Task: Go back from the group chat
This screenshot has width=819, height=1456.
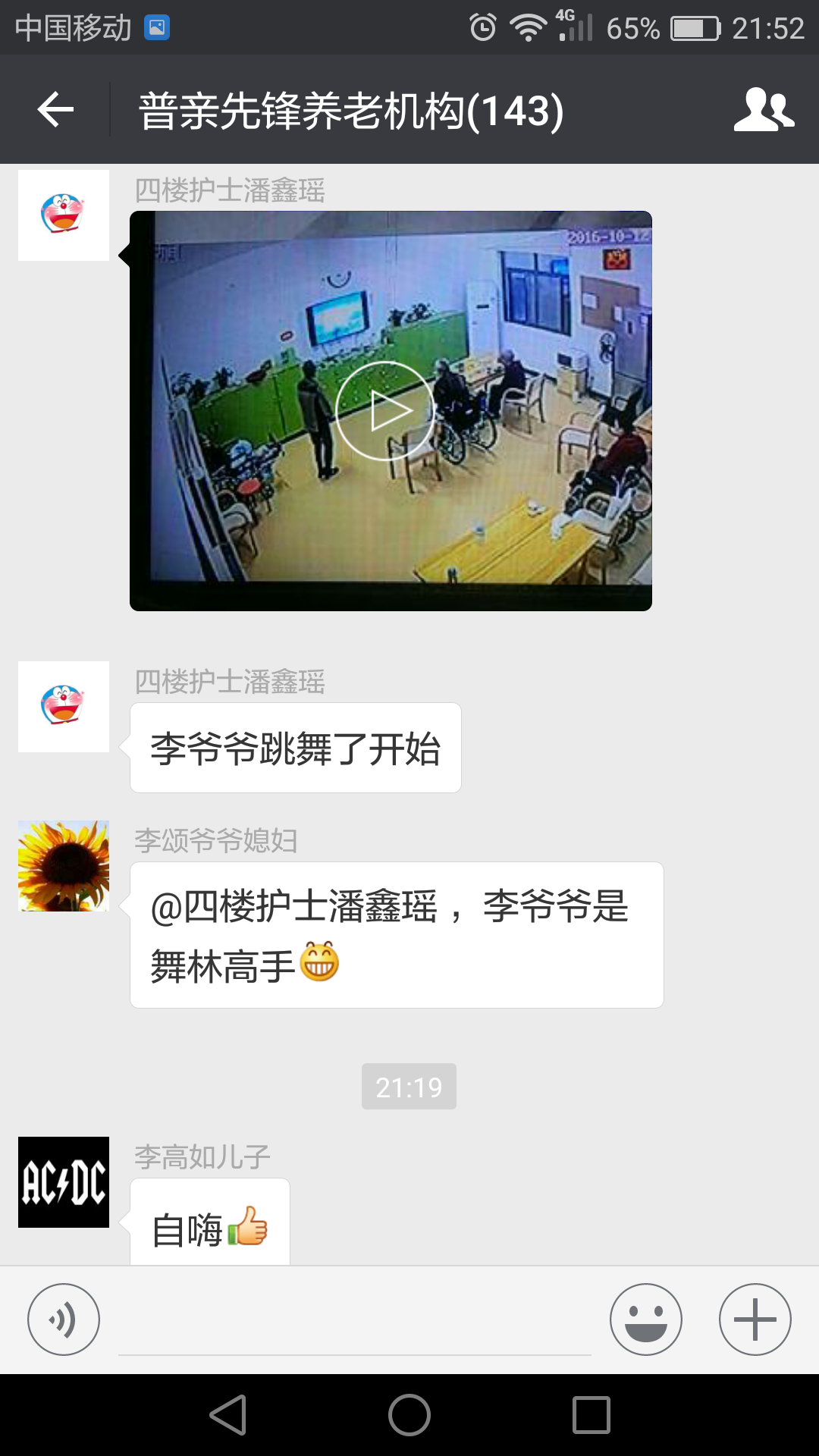Action: (55, 110)
